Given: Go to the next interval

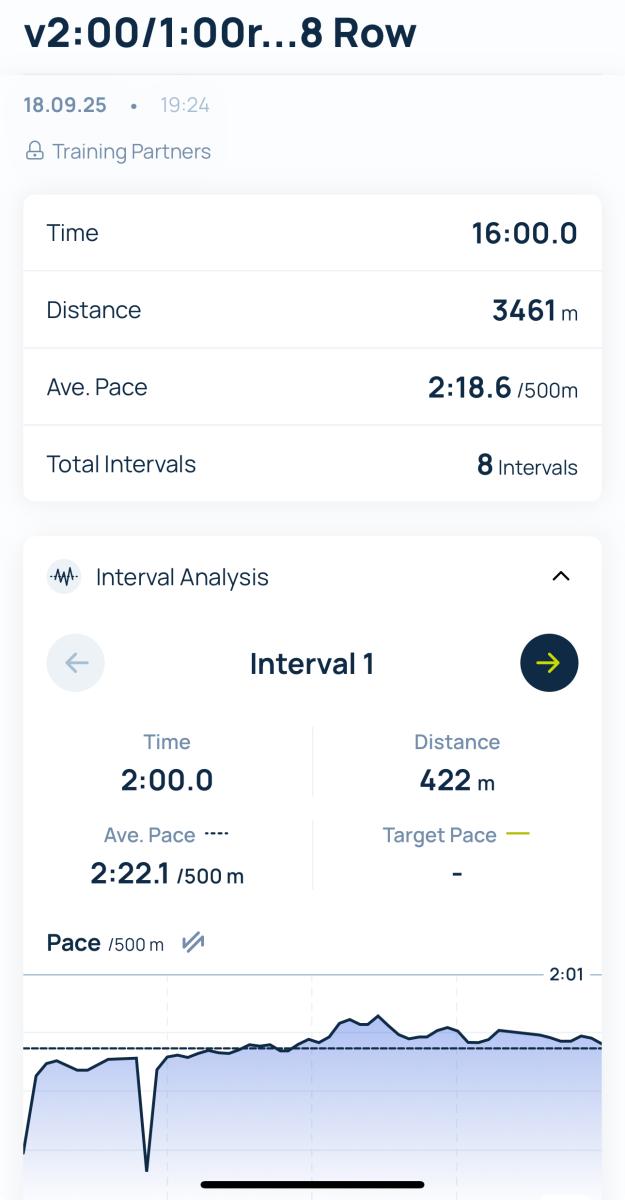Looking at the screenshot, I should click(549, 663).
